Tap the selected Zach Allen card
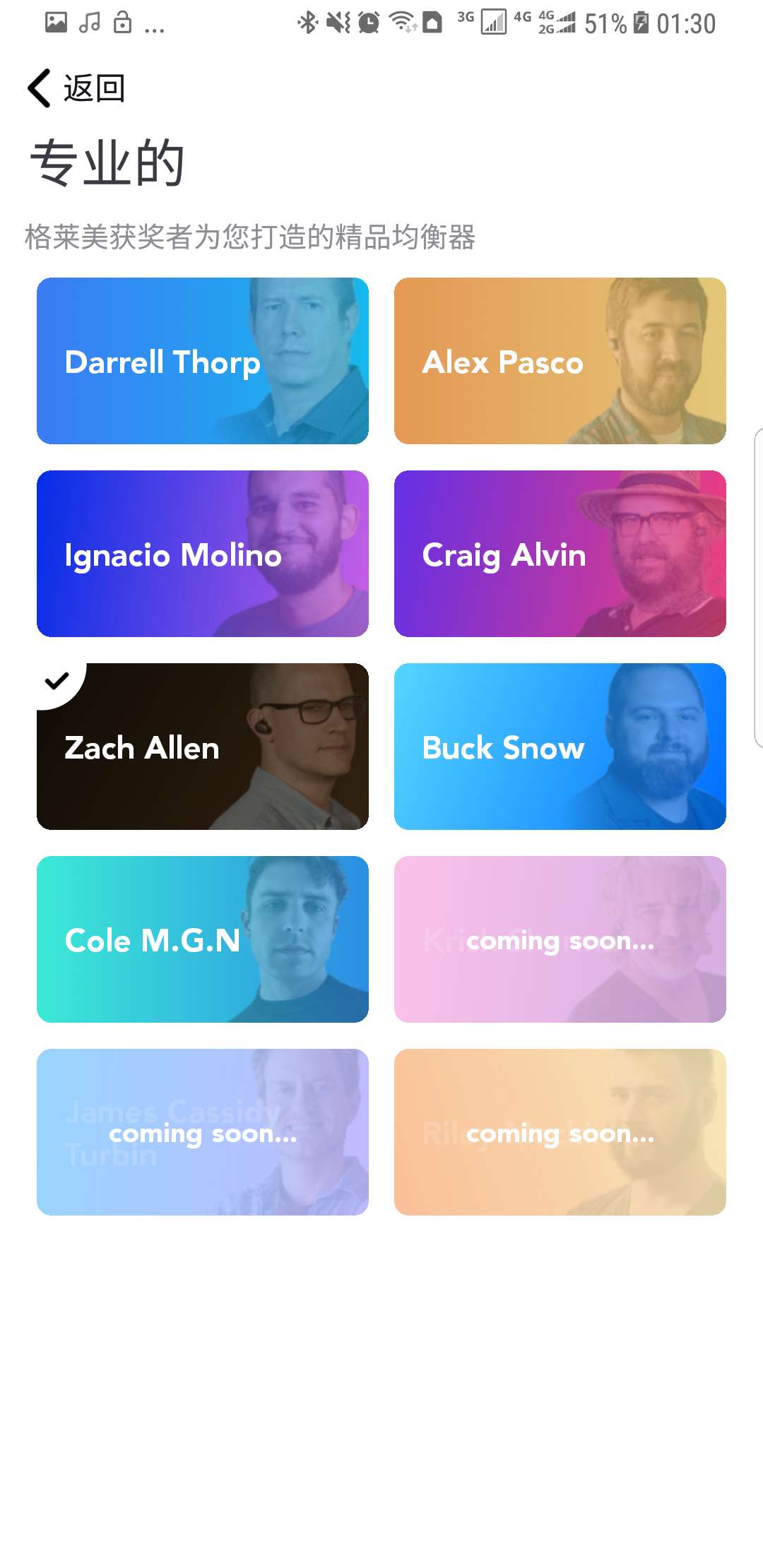Image resolution: width=763 pixels, height=1568 pixels. coord(203,747)
